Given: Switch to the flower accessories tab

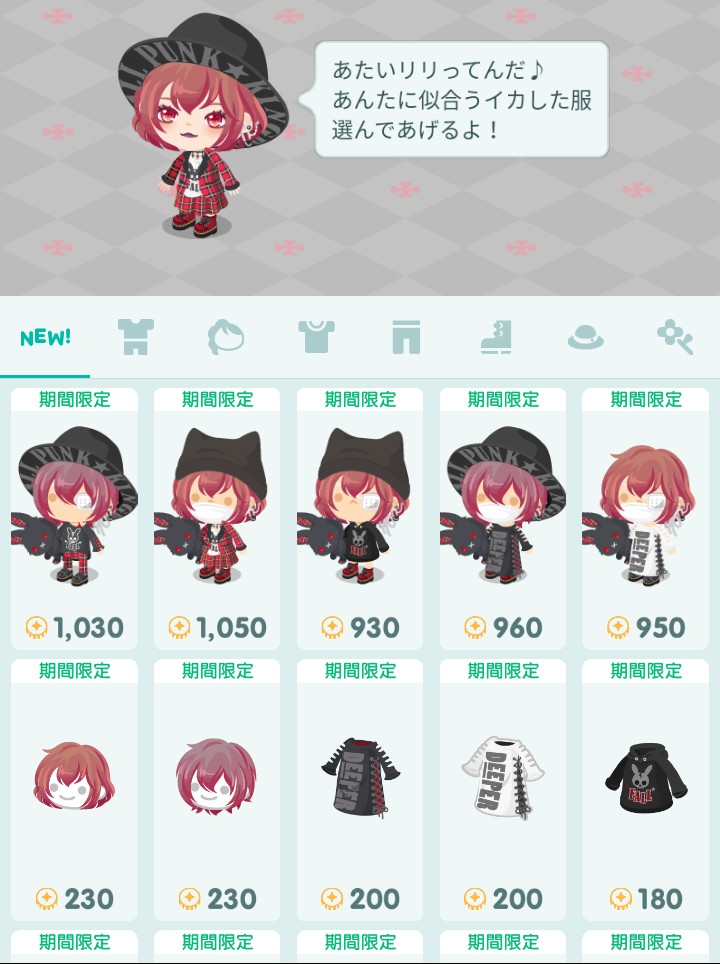Looking at the screenshot, I should [675, 337].
